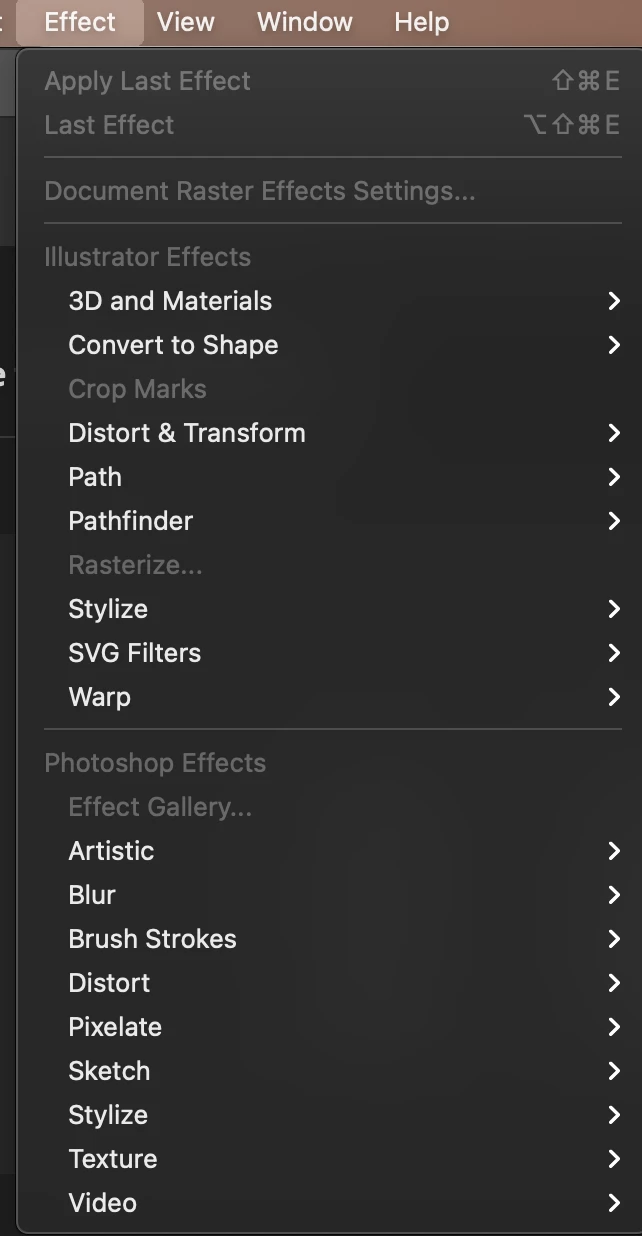Open the Convert to Shape submenu
The image size is (642, 1236).
[173, 345]
